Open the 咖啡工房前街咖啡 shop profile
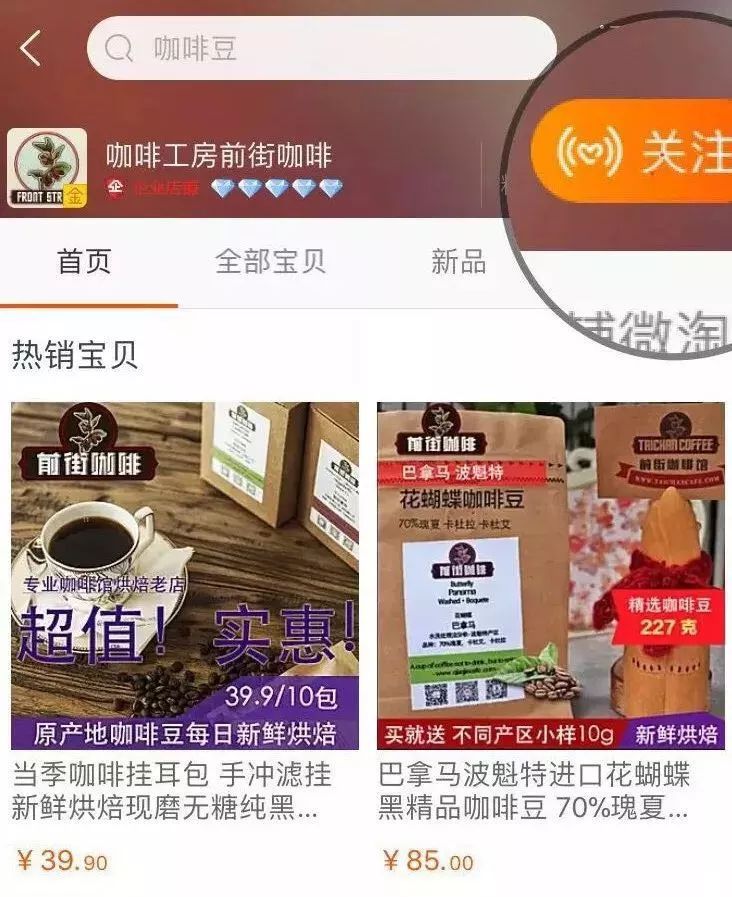732x897 pixels. click(218, 156)
